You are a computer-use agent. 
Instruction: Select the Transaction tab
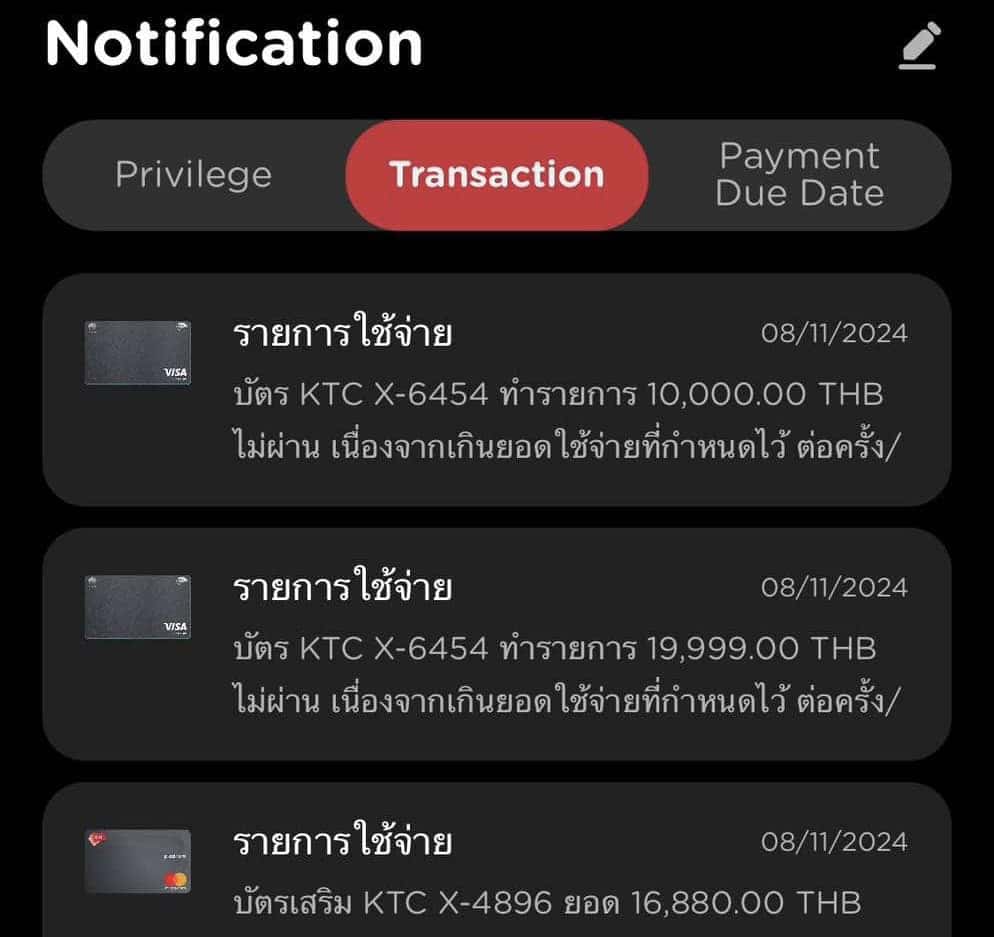[x=497, y=175]
